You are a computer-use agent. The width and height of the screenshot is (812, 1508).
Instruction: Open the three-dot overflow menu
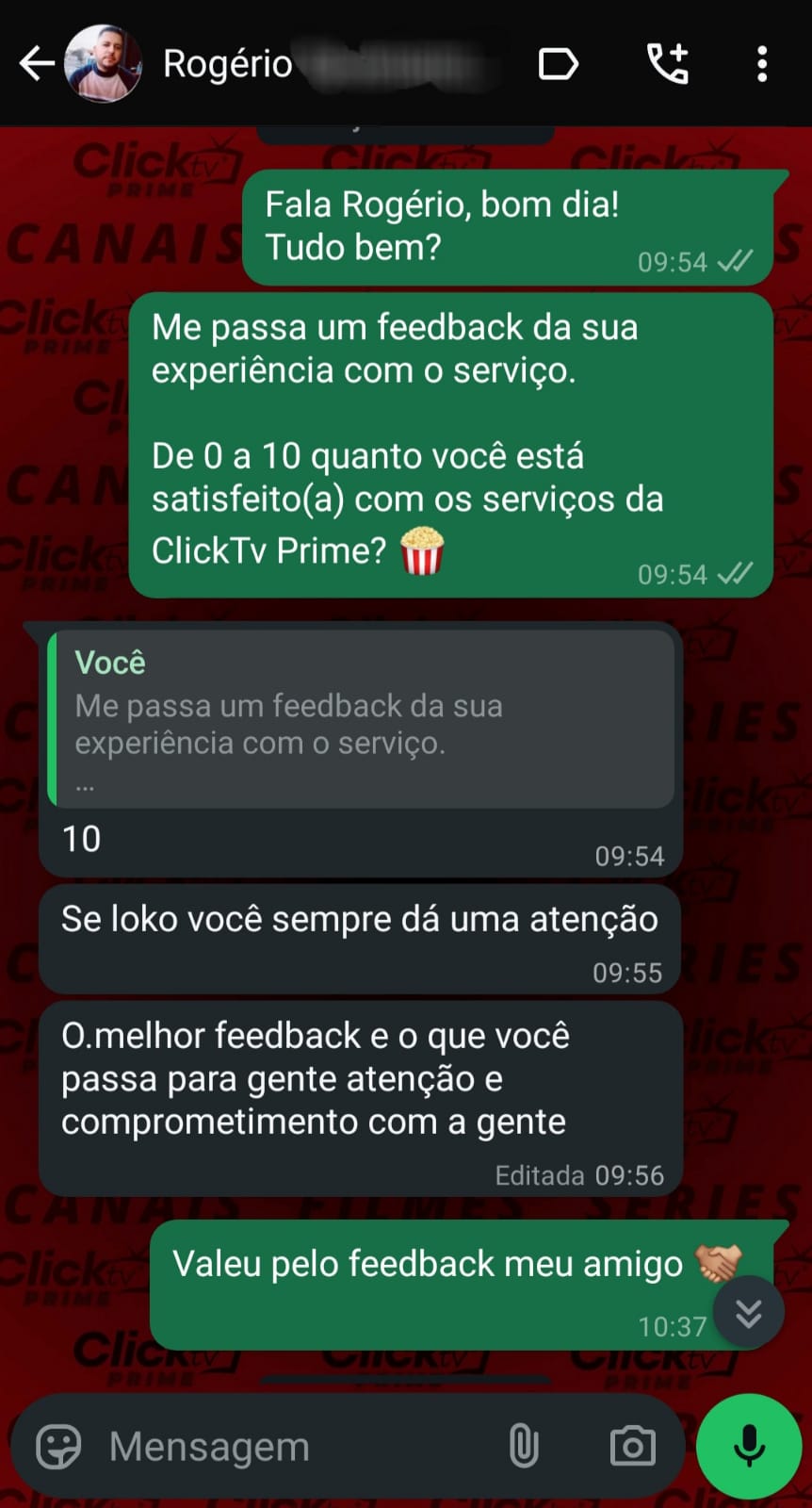click(762, 64)
